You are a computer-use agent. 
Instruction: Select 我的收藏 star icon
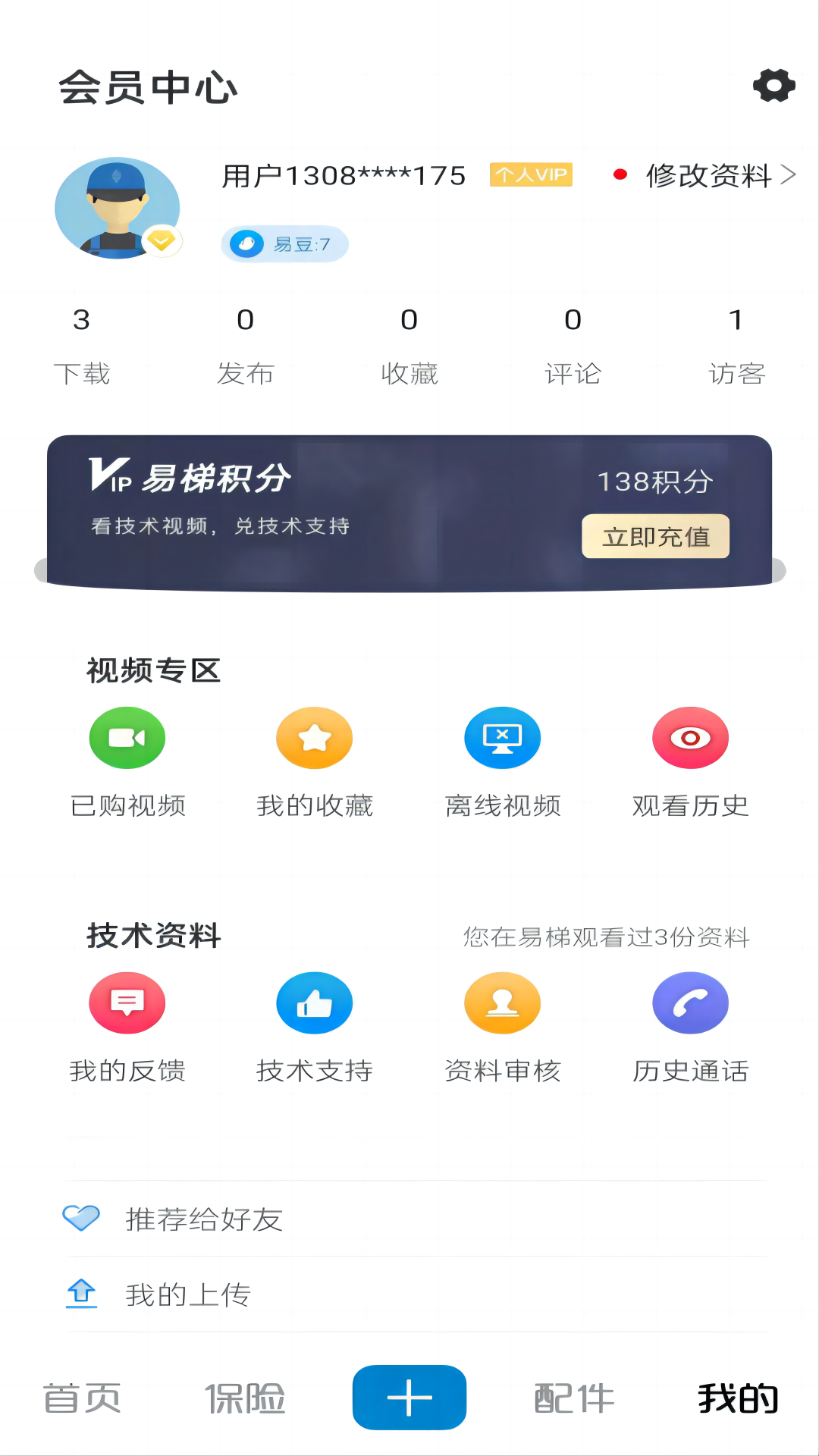click(314, 737)
